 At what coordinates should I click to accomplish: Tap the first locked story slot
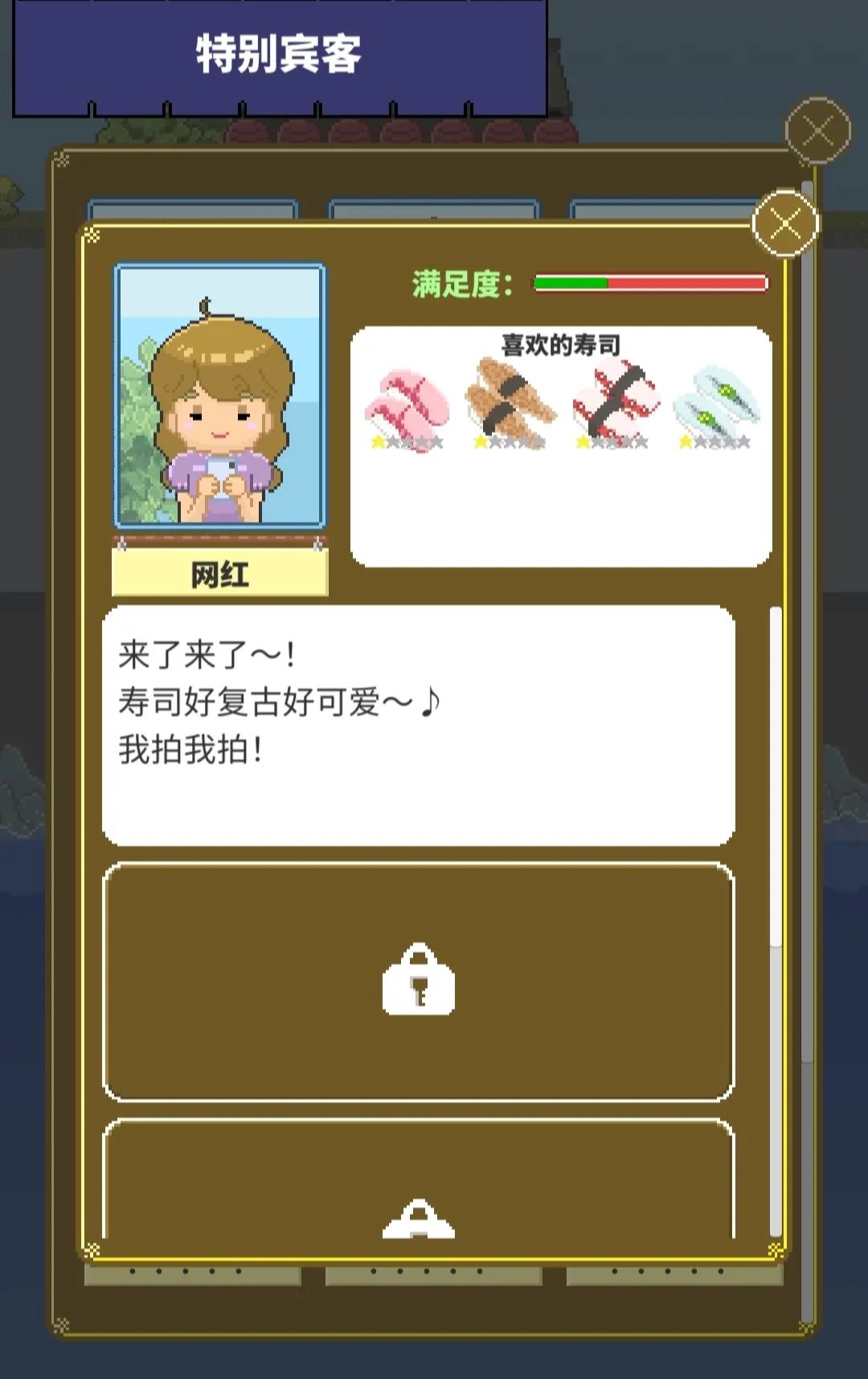(x=418, y=981)
